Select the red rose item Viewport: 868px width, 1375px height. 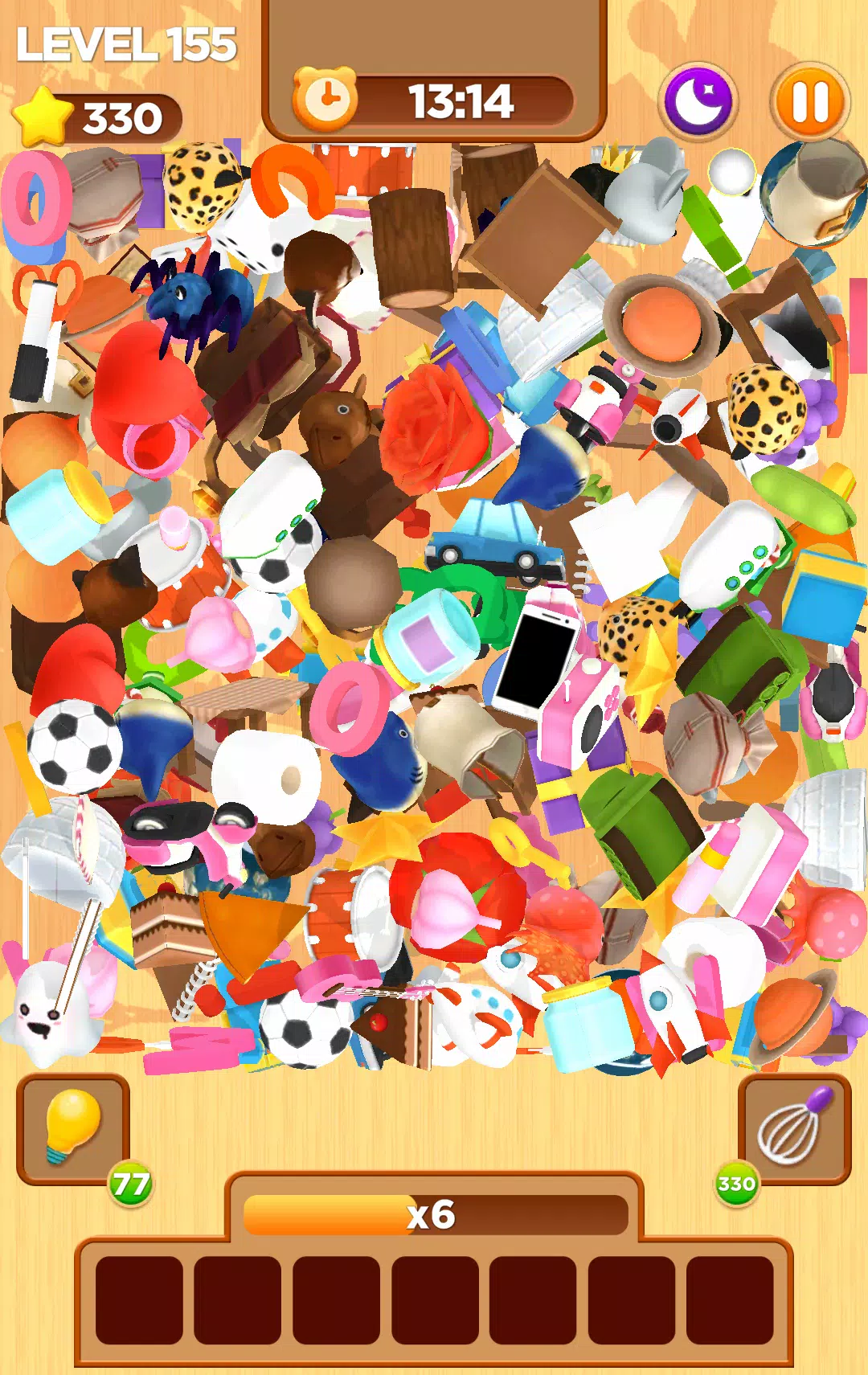[434, 426]
